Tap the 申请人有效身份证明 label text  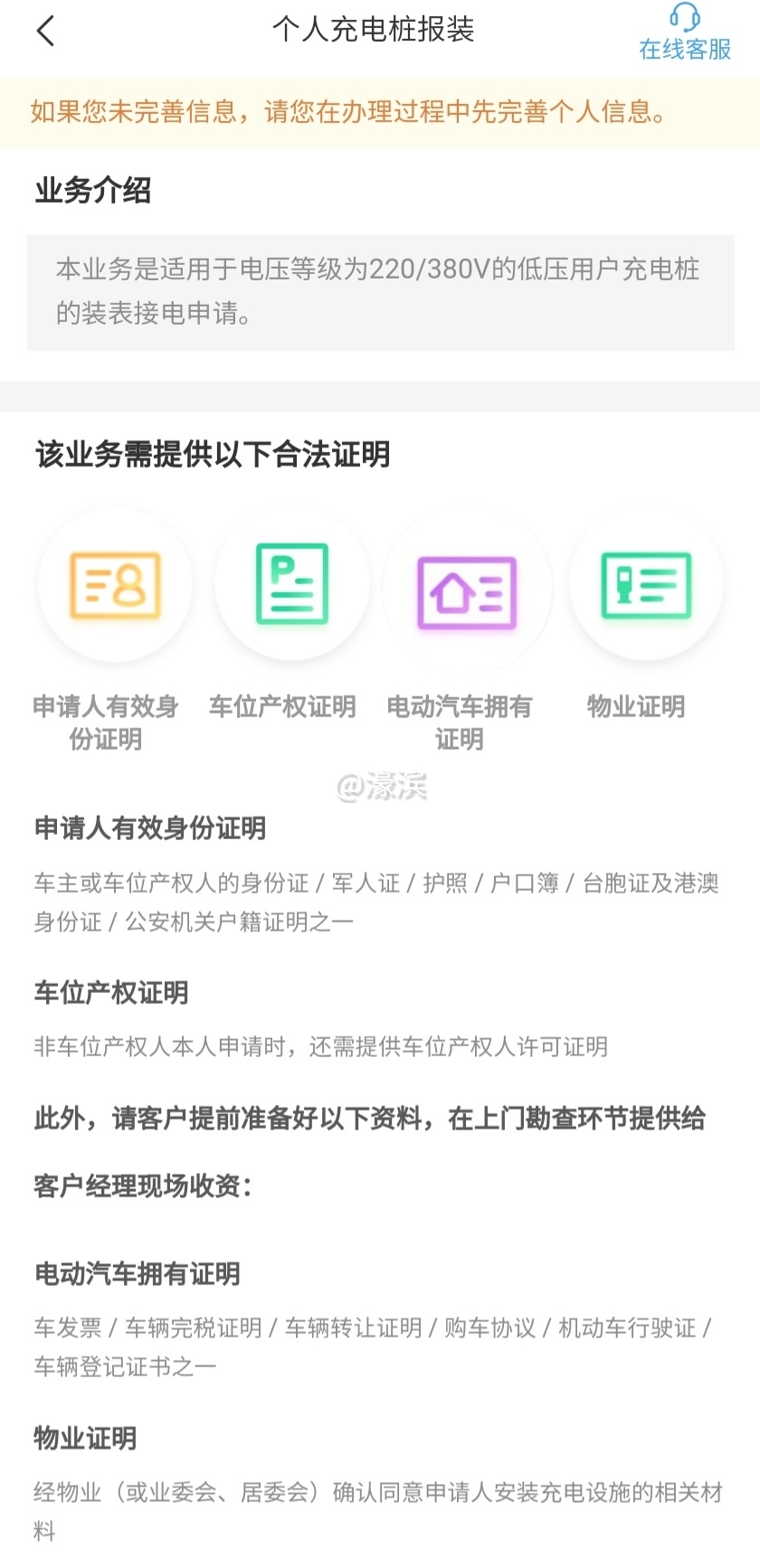tap(109, 723)
